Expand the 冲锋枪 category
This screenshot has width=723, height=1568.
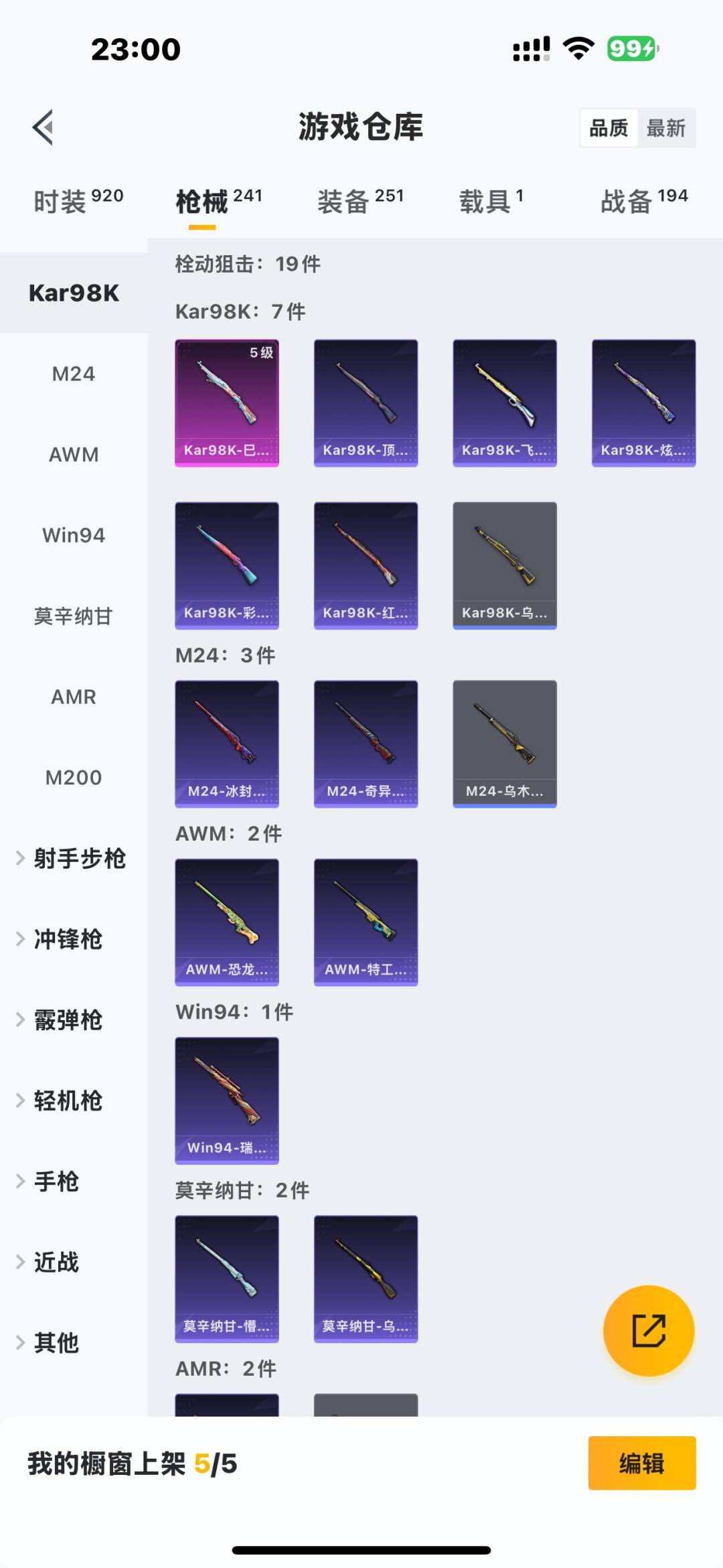pyautogui.click(x=67, y=939)
